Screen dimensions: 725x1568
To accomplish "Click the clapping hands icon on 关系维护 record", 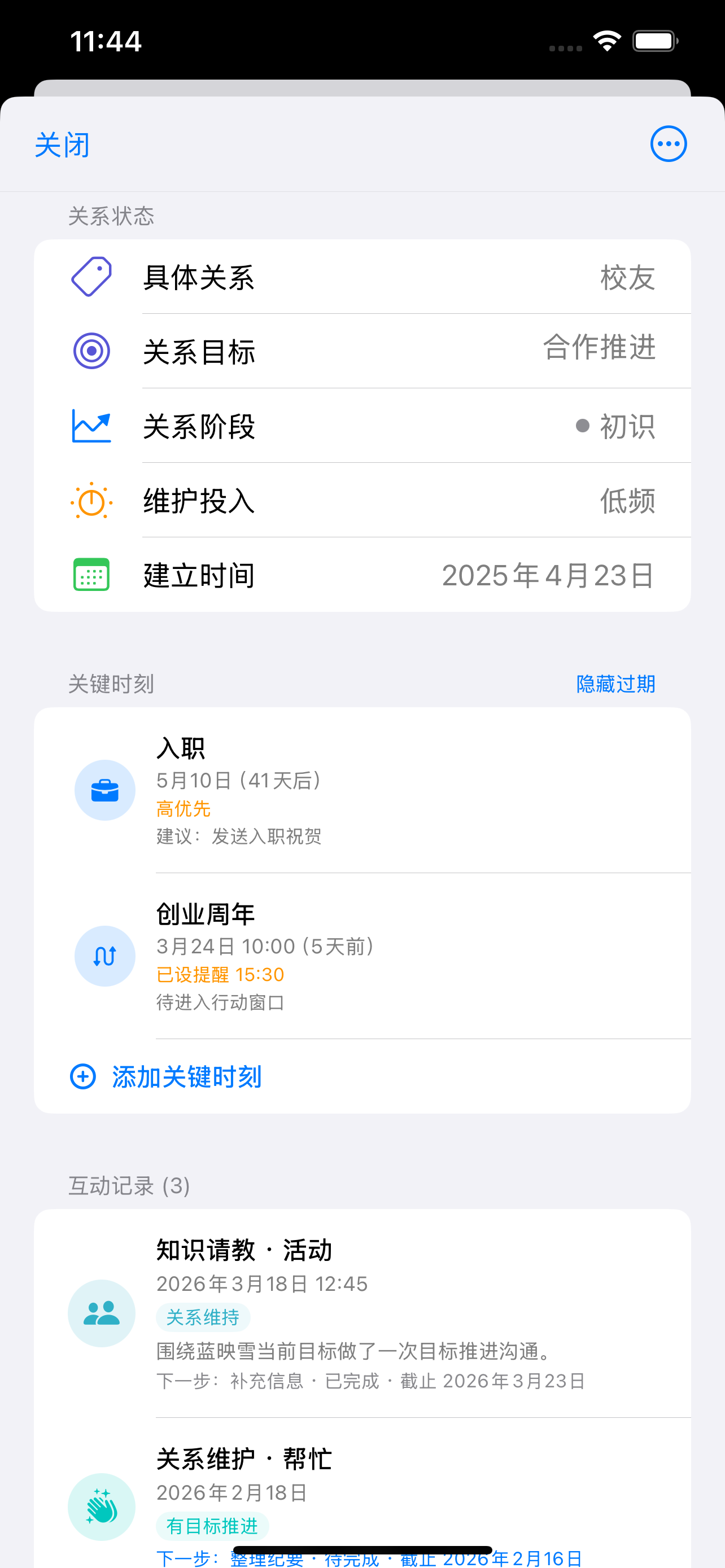I will coord(101,1507).
